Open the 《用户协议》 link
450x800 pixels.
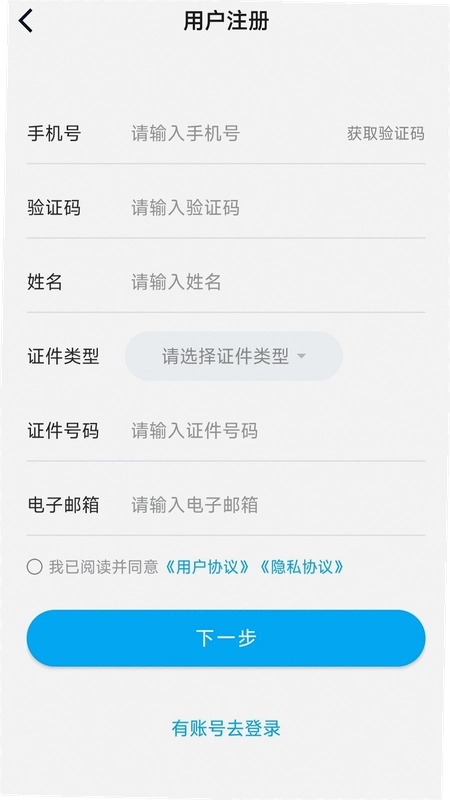(x=208, y=567)
